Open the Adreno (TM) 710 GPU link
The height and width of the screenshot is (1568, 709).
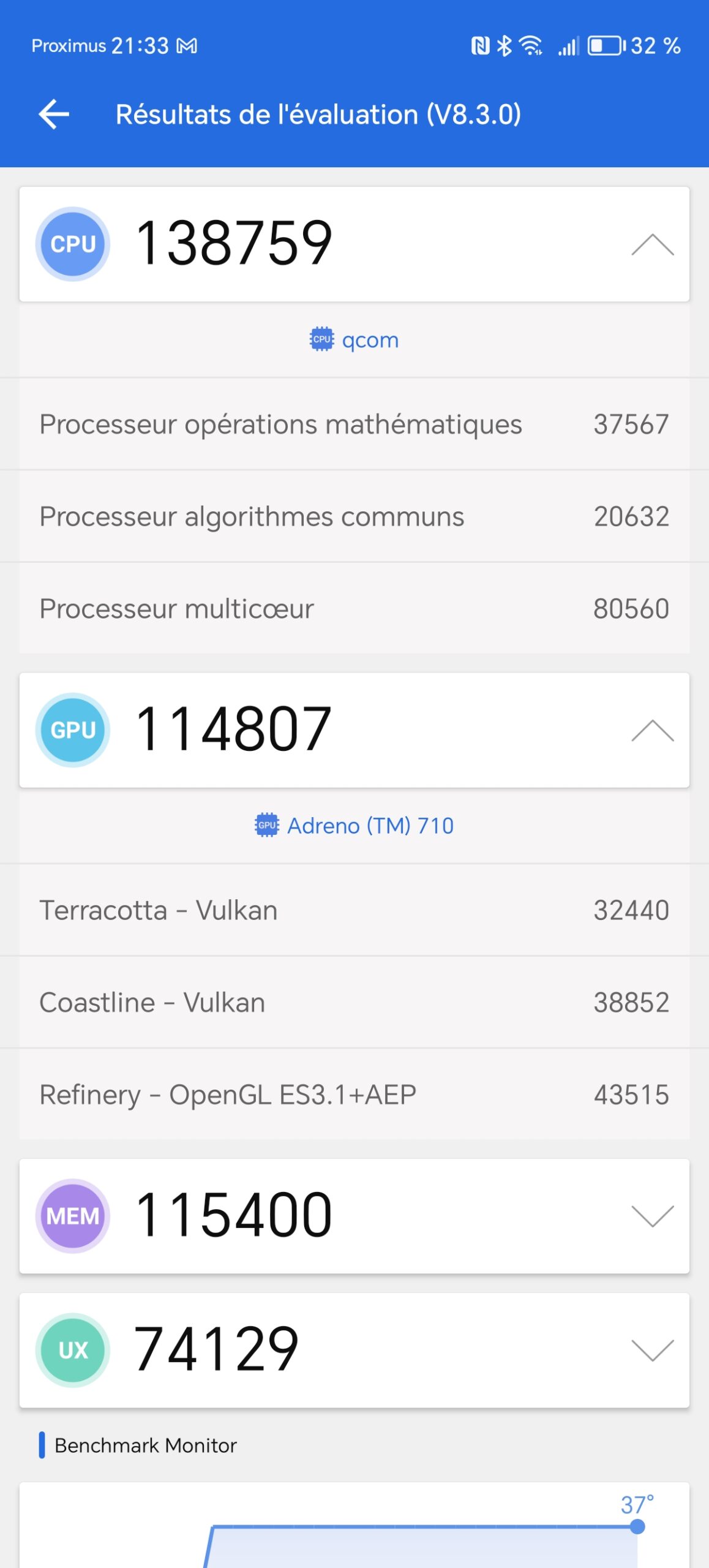tap(354, 826)
